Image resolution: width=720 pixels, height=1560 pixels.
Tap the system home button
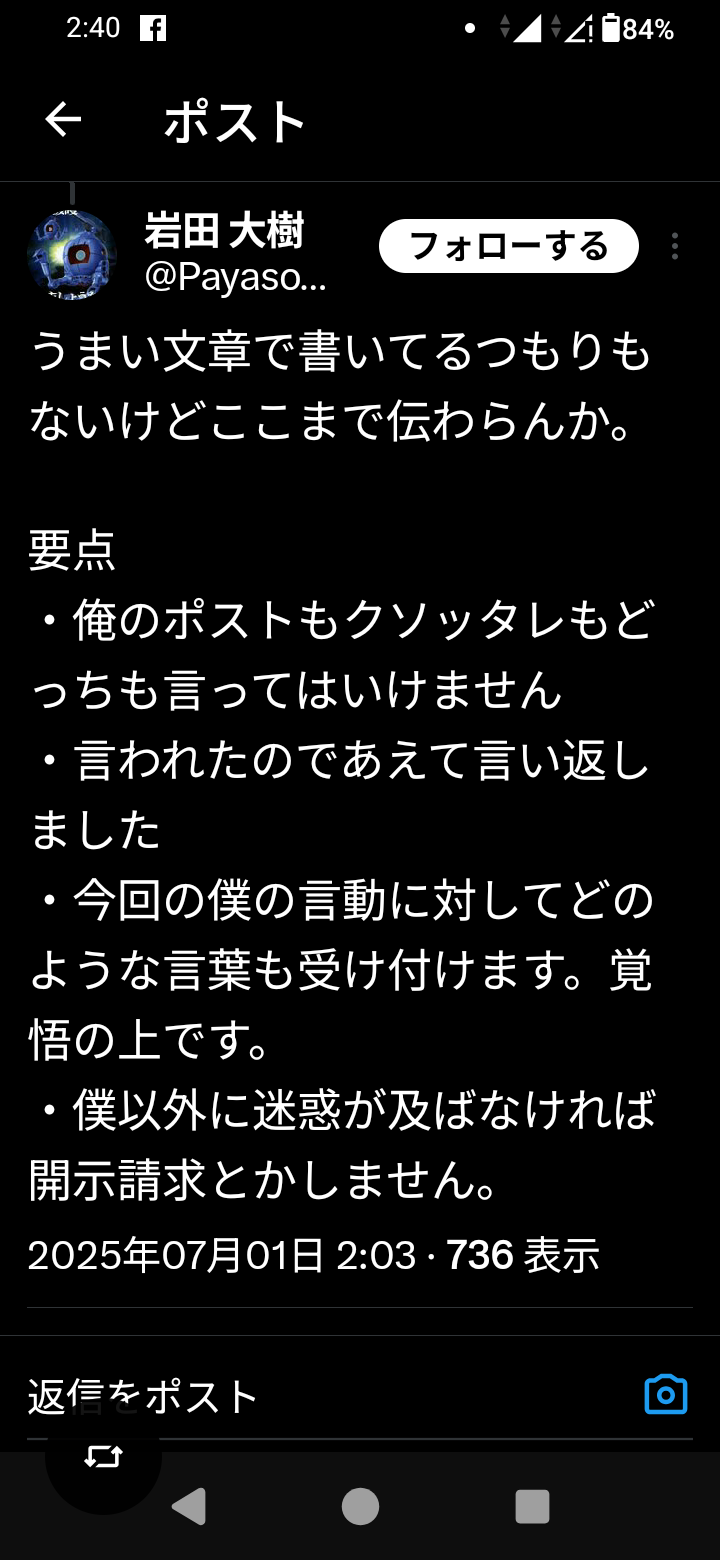(360, 1506)
